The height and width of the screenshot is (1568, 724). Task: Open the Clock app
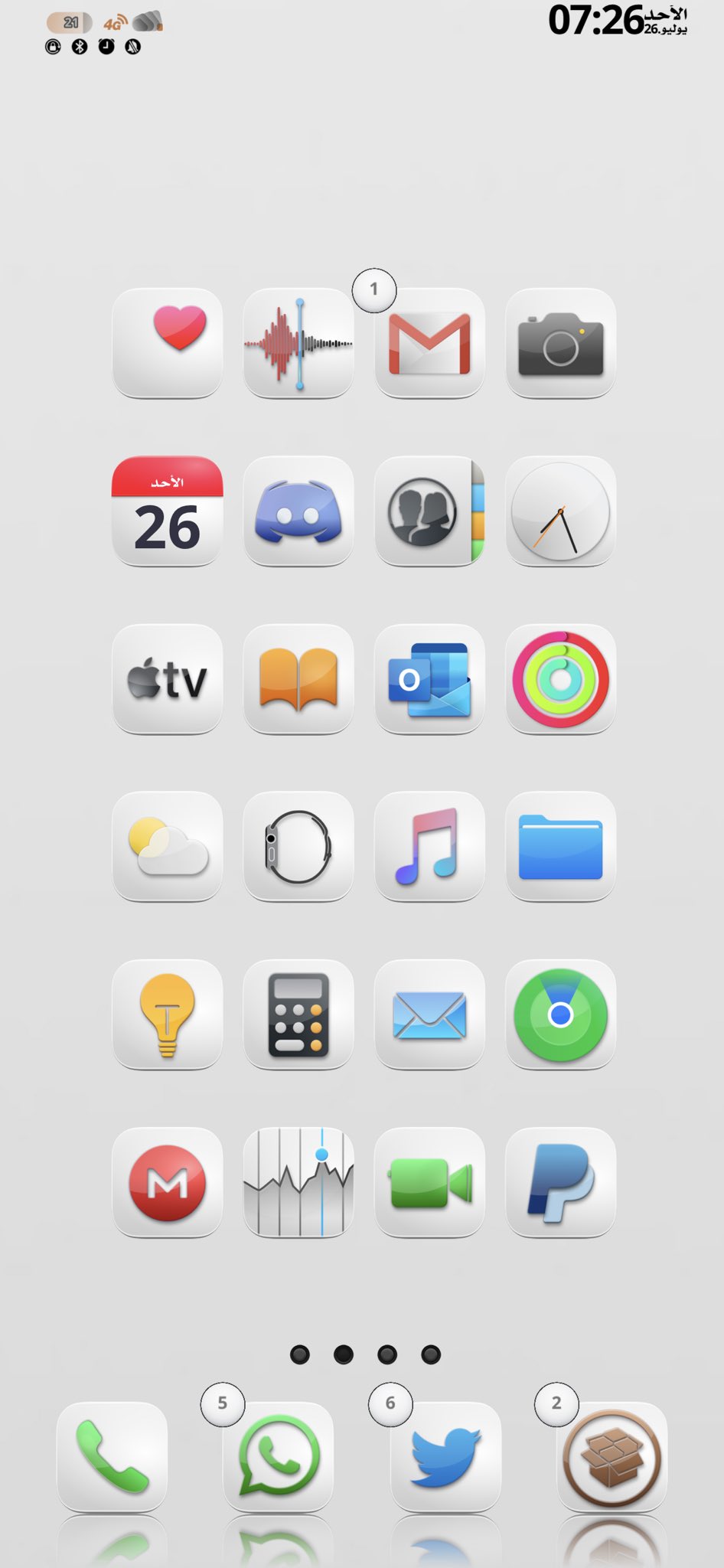560,511
